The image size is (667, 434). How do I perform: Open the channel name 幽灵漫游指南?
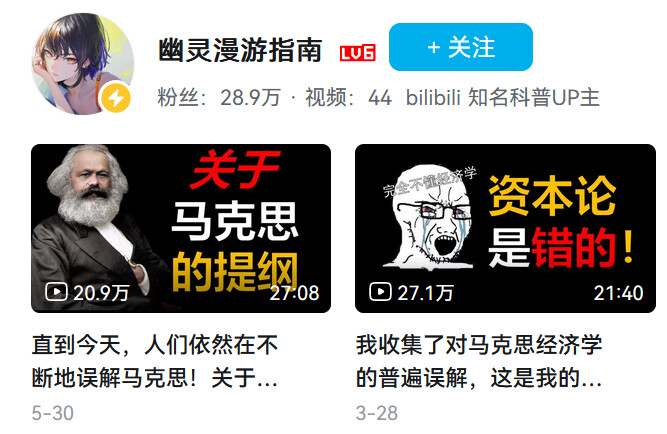pos(240,50)
